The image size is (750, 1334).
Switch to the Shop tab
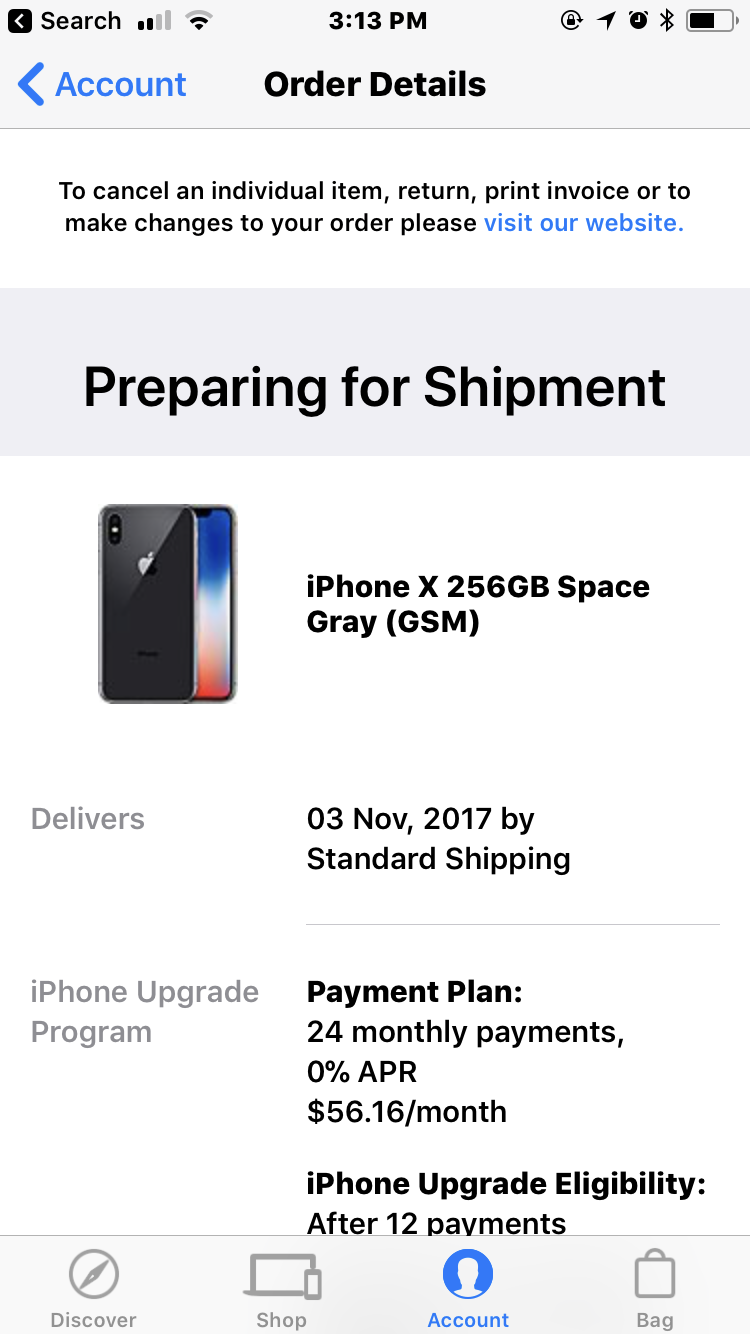coord(281,1289)
